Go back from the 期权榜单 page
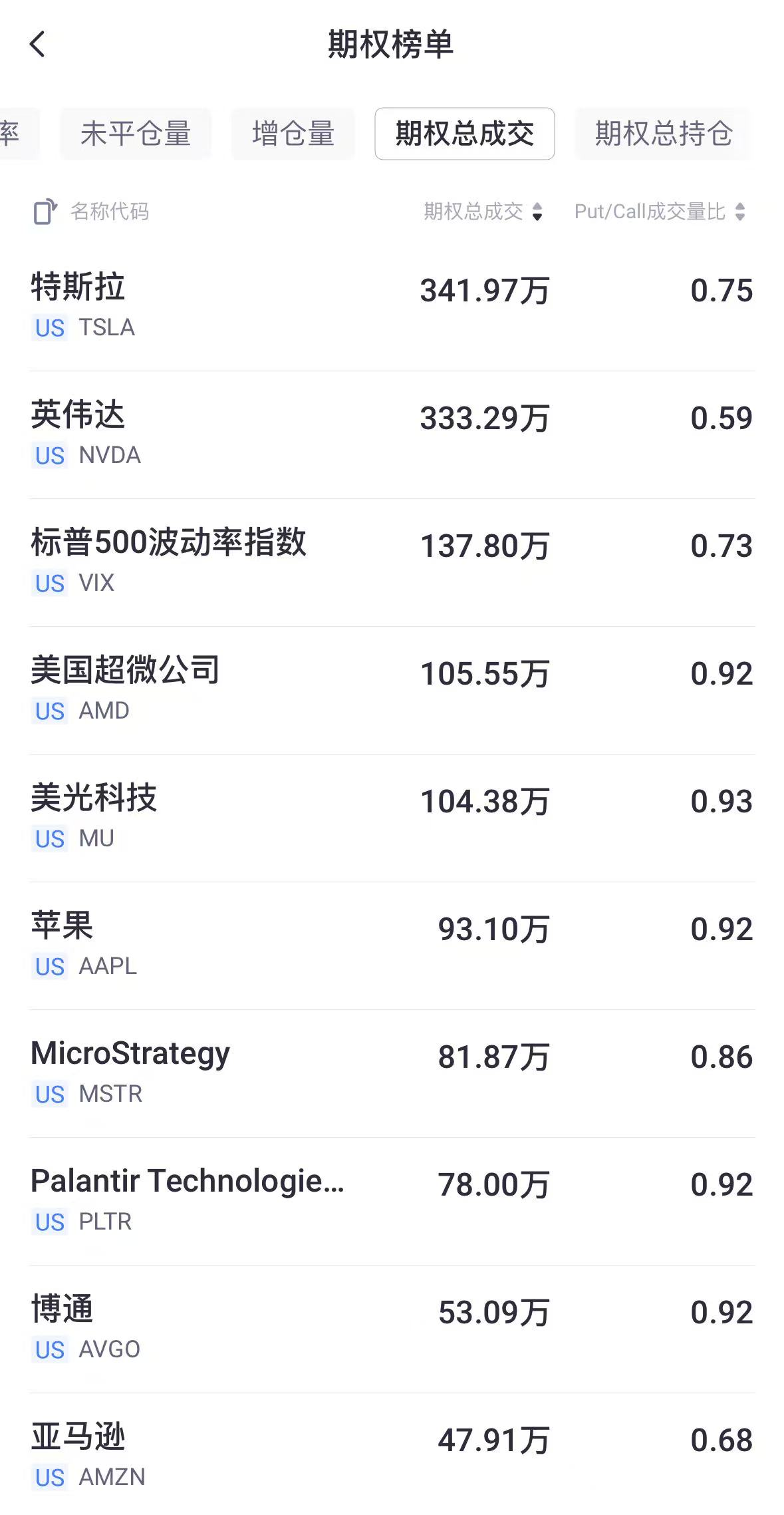The width and height of the screenshot is (784, 1515). 37,45
